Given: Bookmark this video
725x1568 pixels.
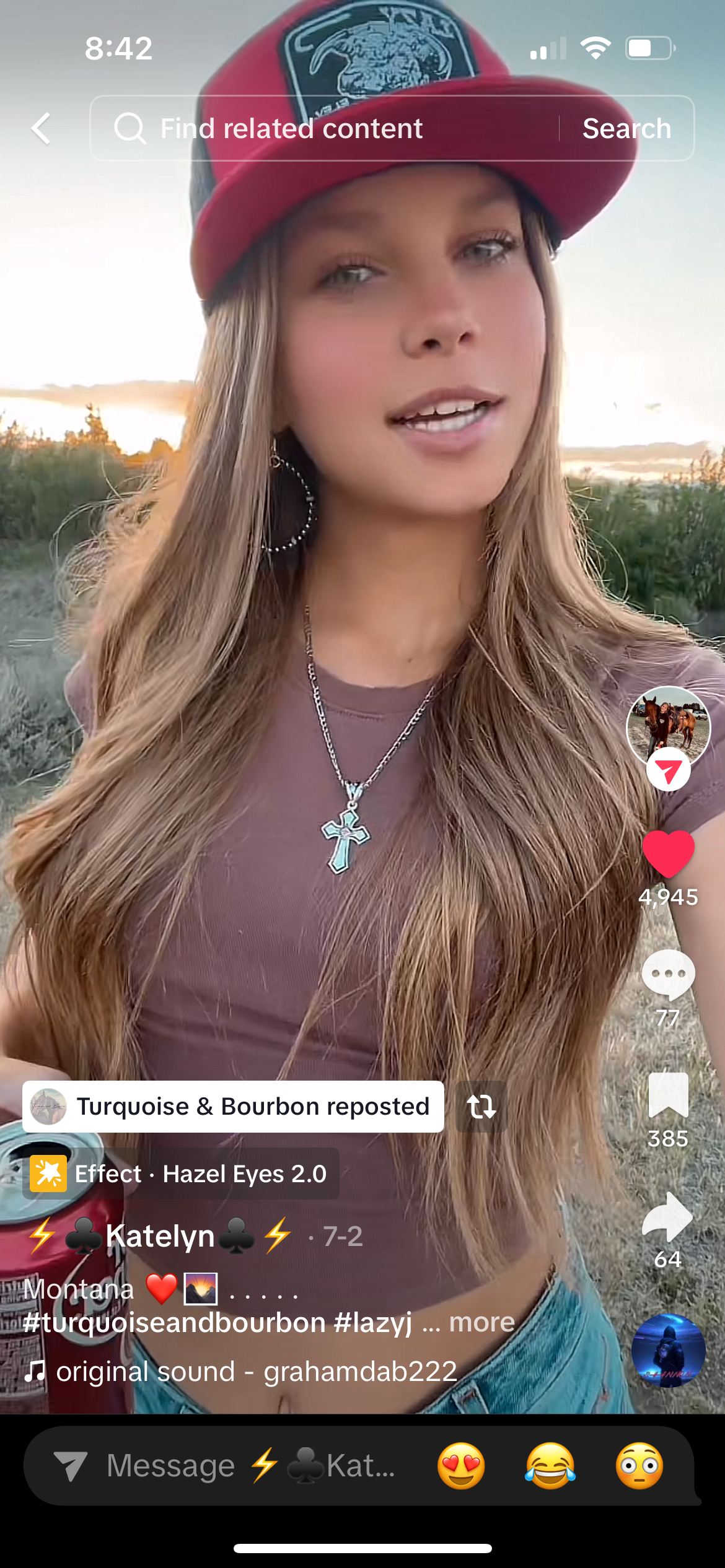Looking at the screenshot, I should coord(668,1095).
